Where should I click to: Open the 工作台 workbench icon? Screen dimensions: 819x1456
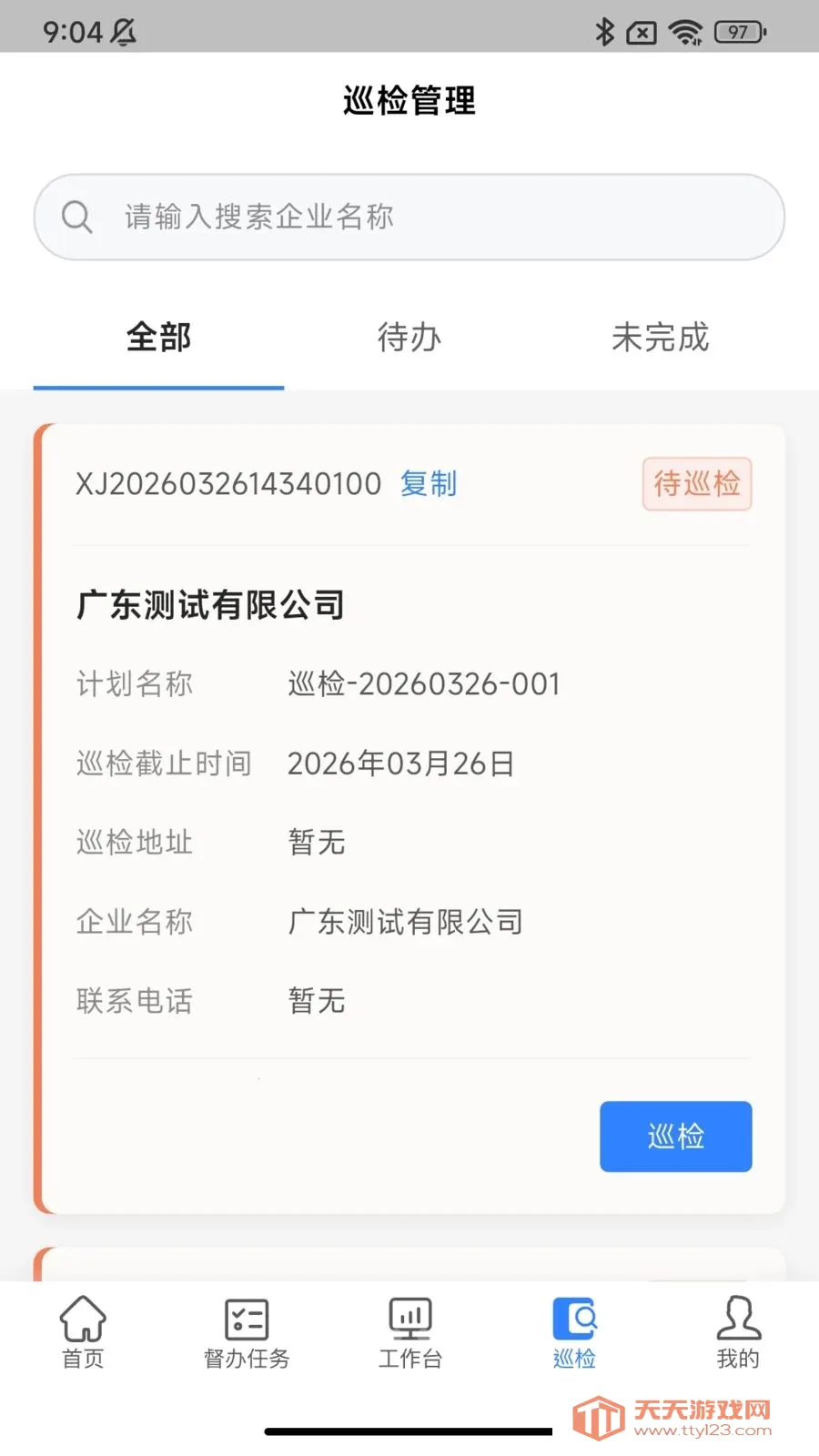pyautogui.click(x=409, y=1331)
